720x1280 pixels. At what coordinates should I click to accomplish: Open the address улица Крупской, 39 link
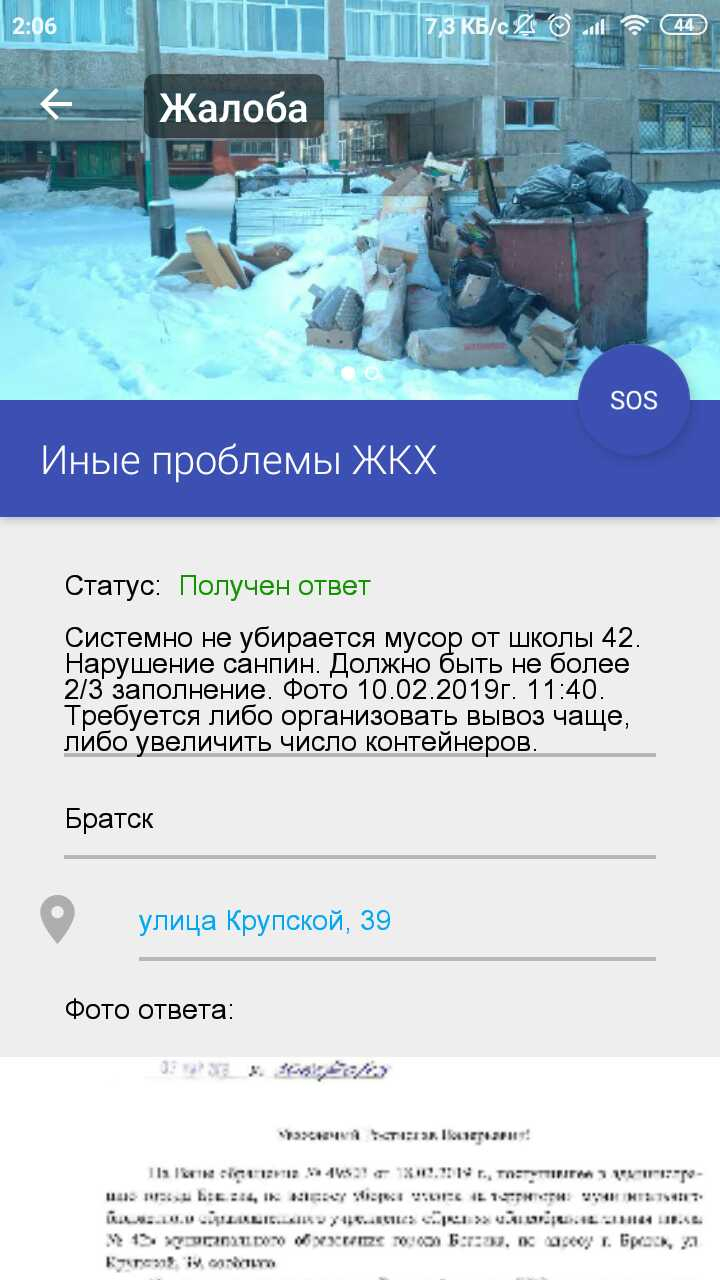pyautogui.click(x=265, y=920)
